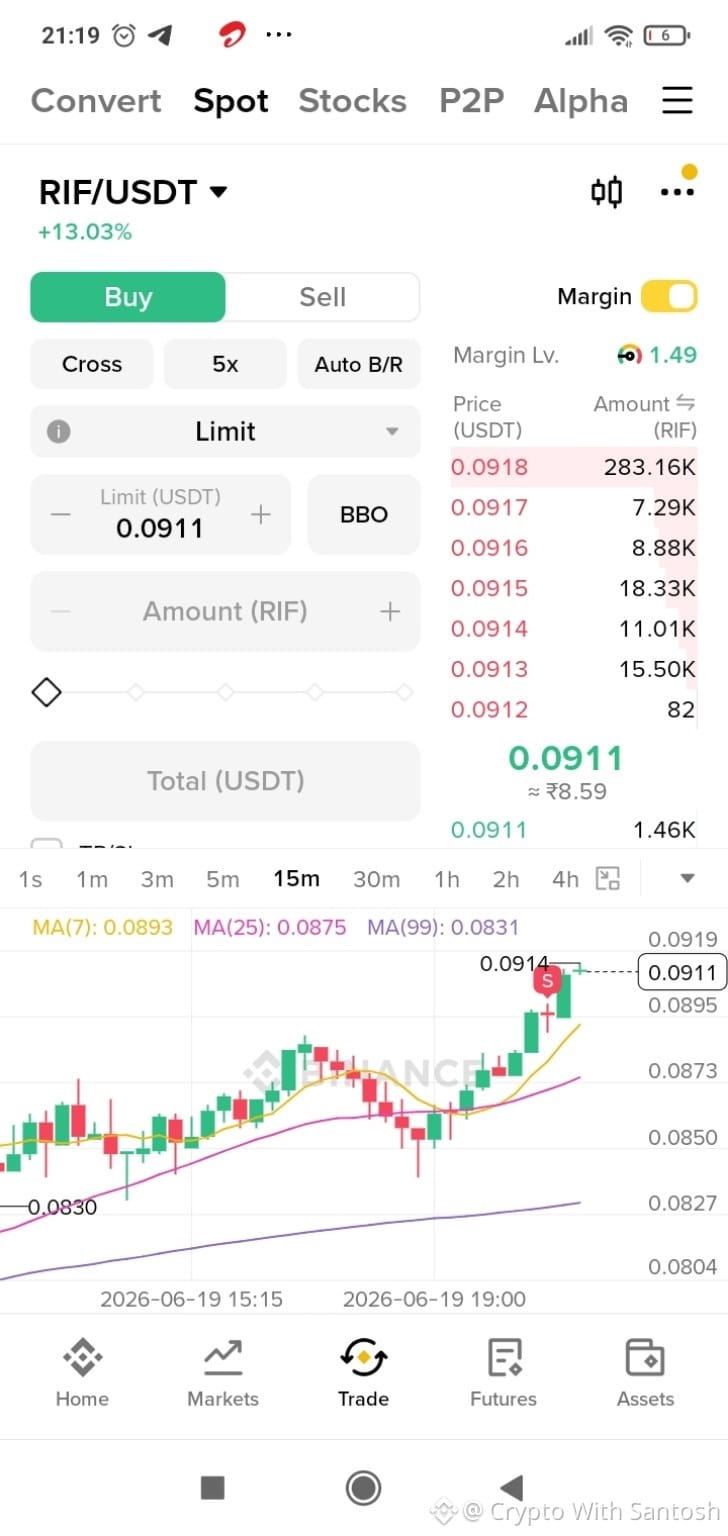Enter amount in Amount (RIF) field
This screenshot has height=1536, width=728.
point(225,611)
